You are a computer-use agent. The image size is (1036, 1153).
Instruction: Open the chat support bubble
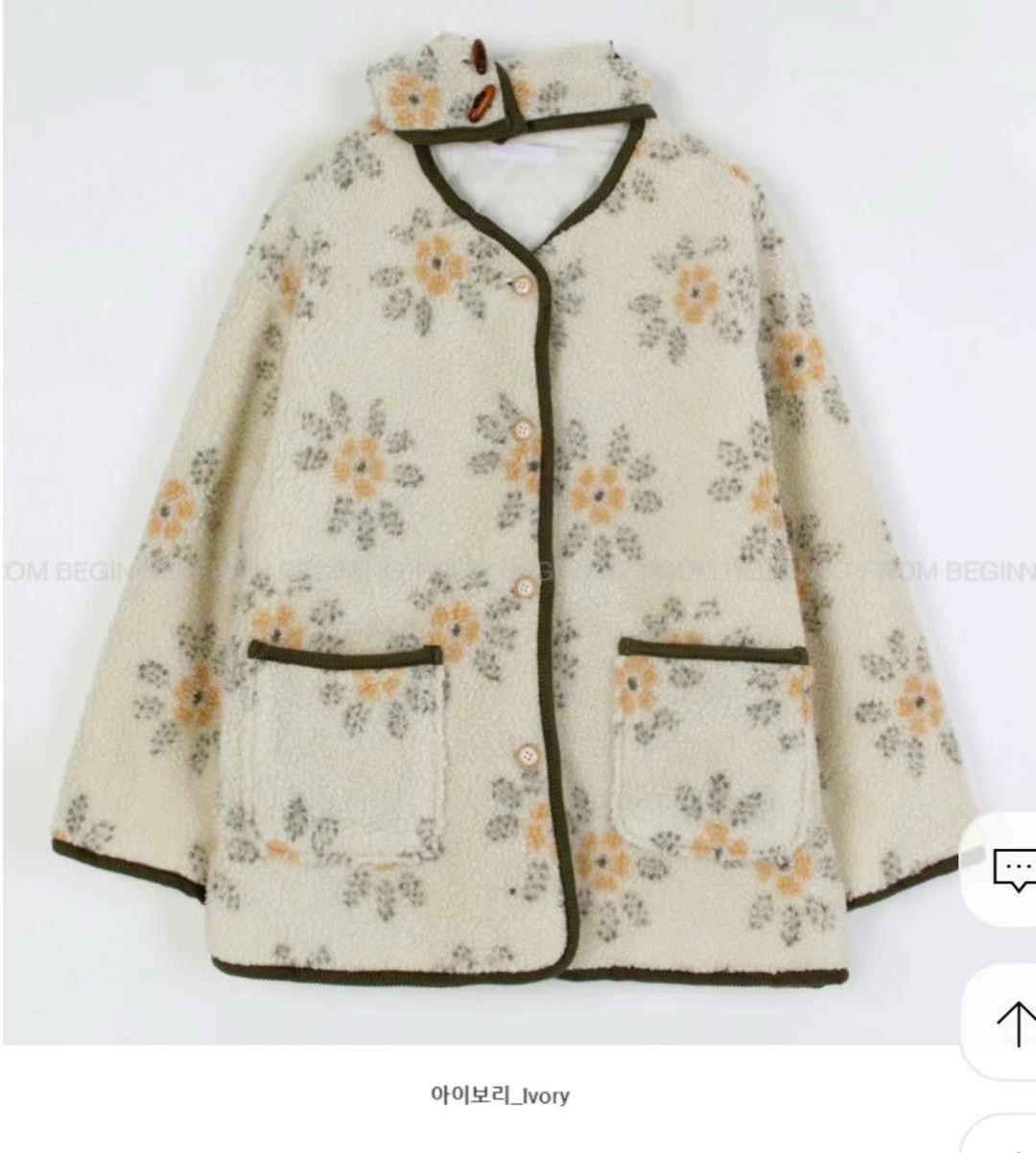1009,870
